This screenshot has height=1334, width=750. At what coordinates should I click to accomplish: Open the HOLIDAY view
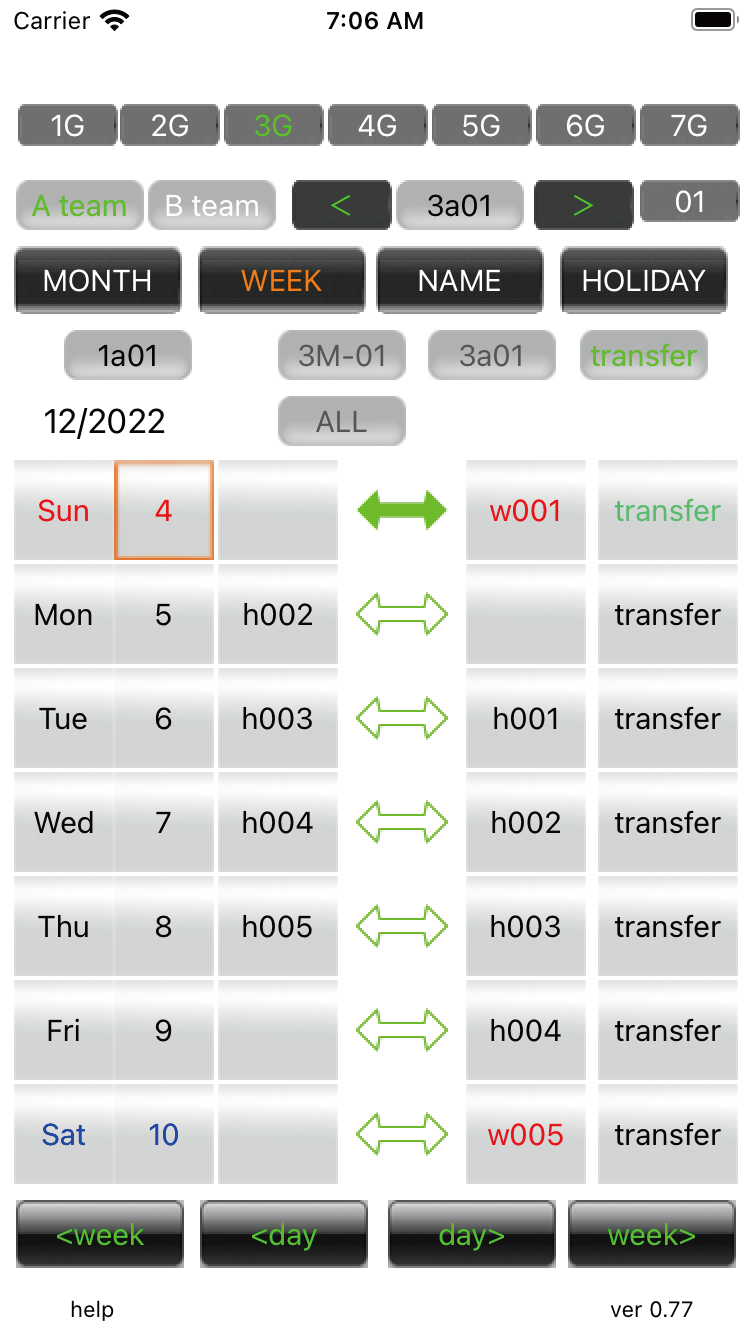point(643,281)
